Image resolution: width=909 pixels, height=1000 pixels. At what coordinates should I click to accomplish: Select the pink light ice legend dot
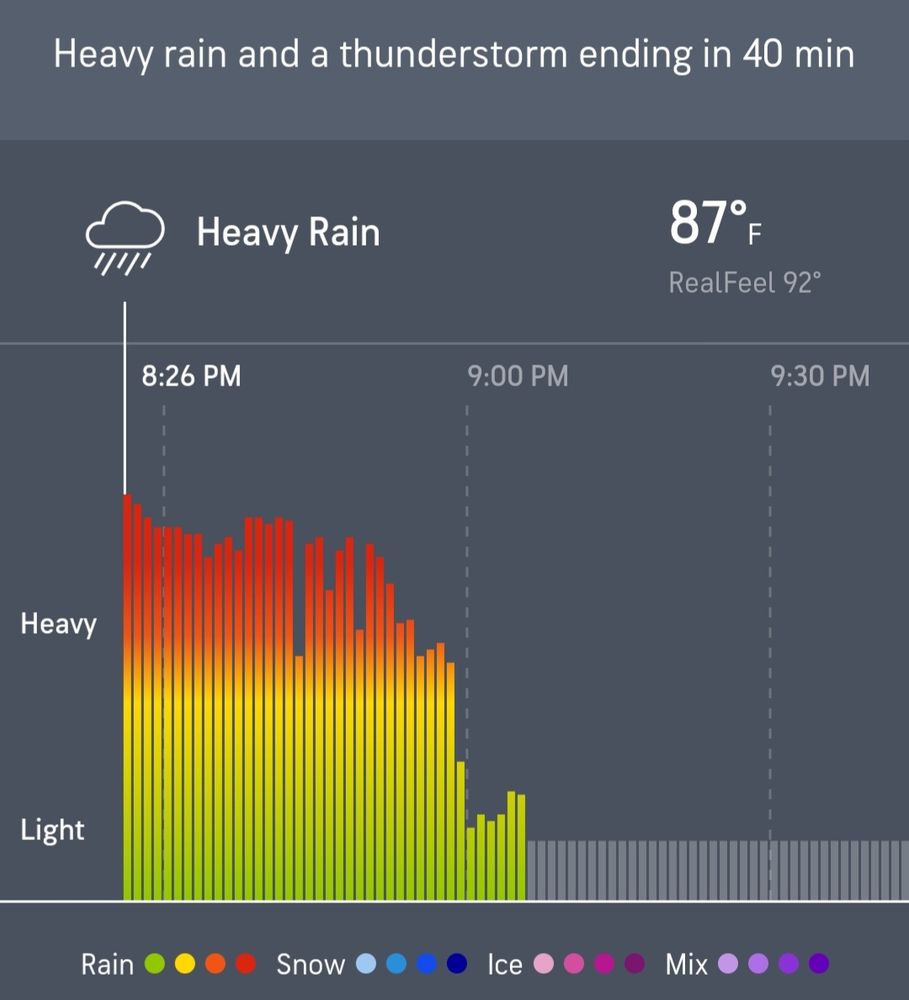543,965
